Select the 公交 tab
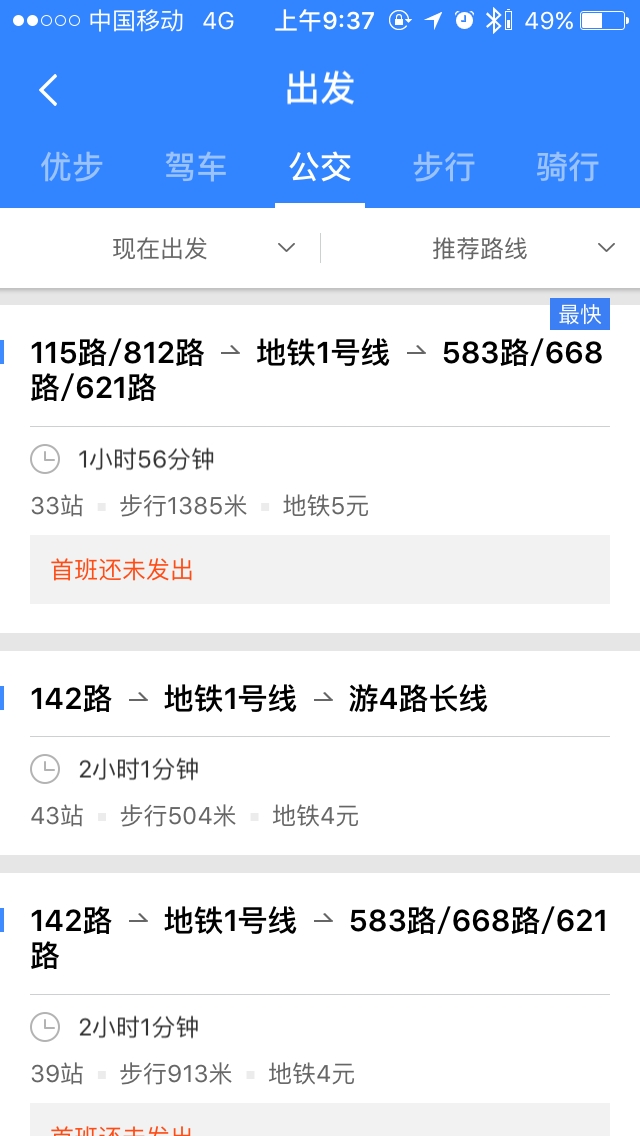640x1136 pixels. tap(320, 167)
